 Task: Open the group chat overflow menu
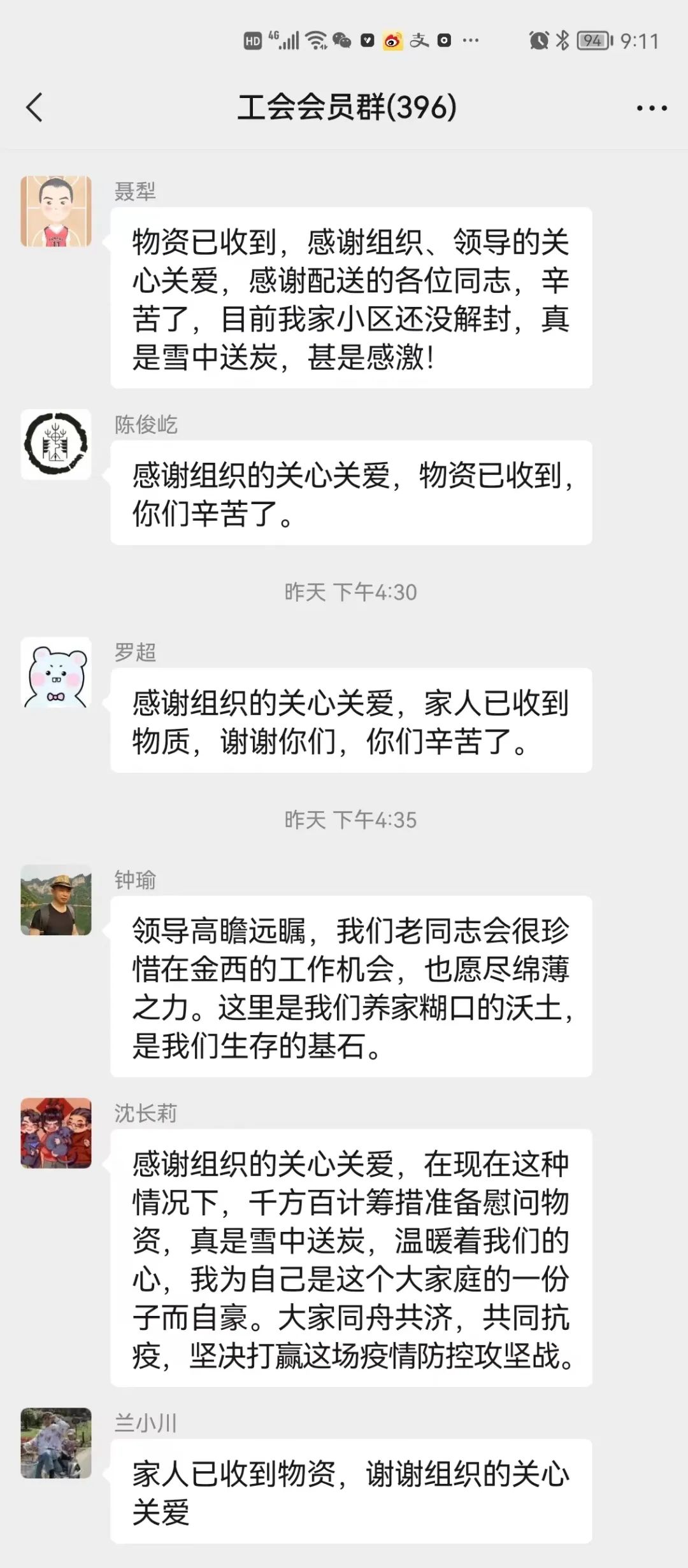(x=652, y=108)
